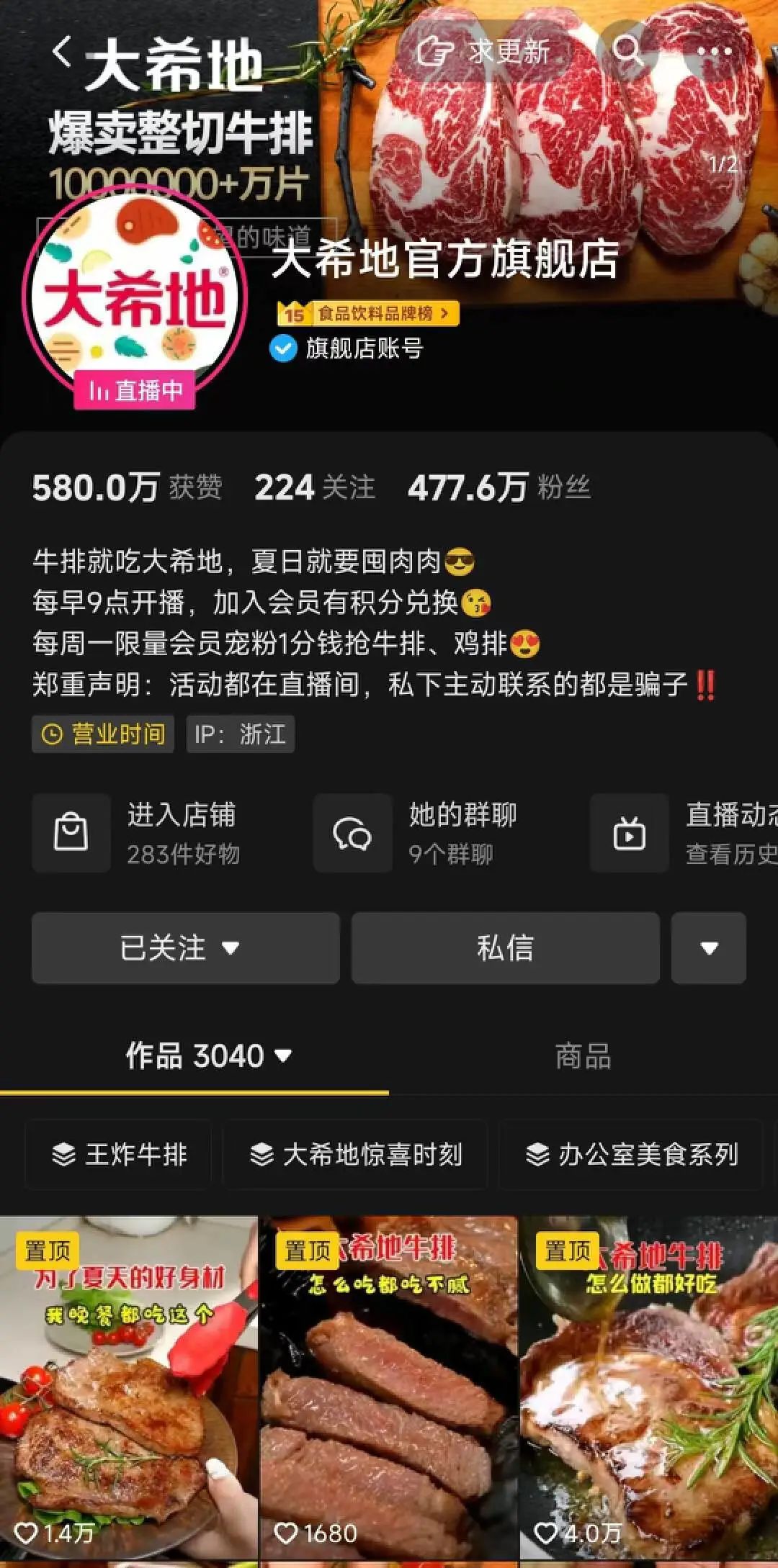Image resolution: width=778 pixels, height=1568 pixels.
Task: View 营业时间 business hours
Action: pos(103,734)
